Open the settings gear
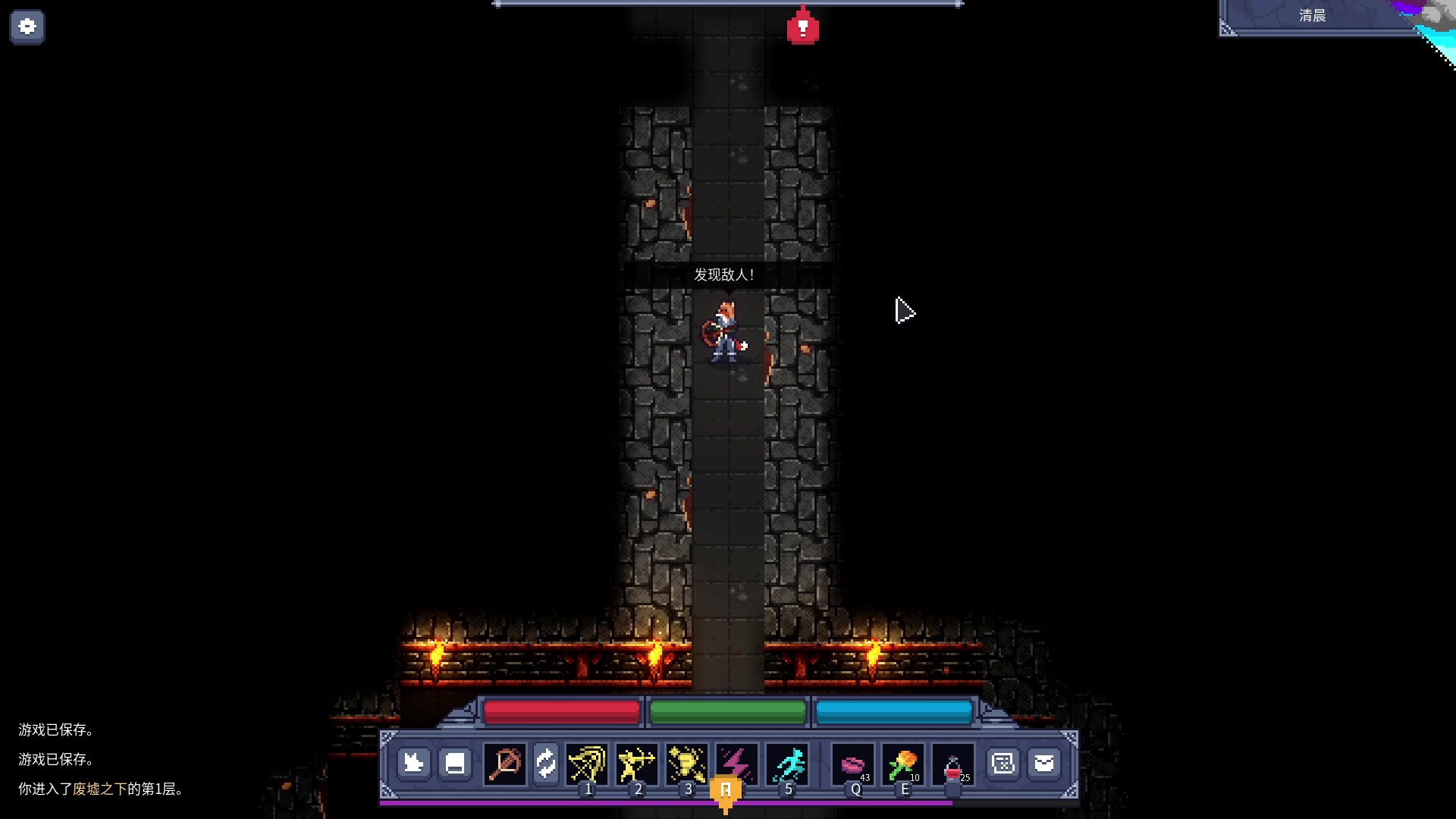 27,27
